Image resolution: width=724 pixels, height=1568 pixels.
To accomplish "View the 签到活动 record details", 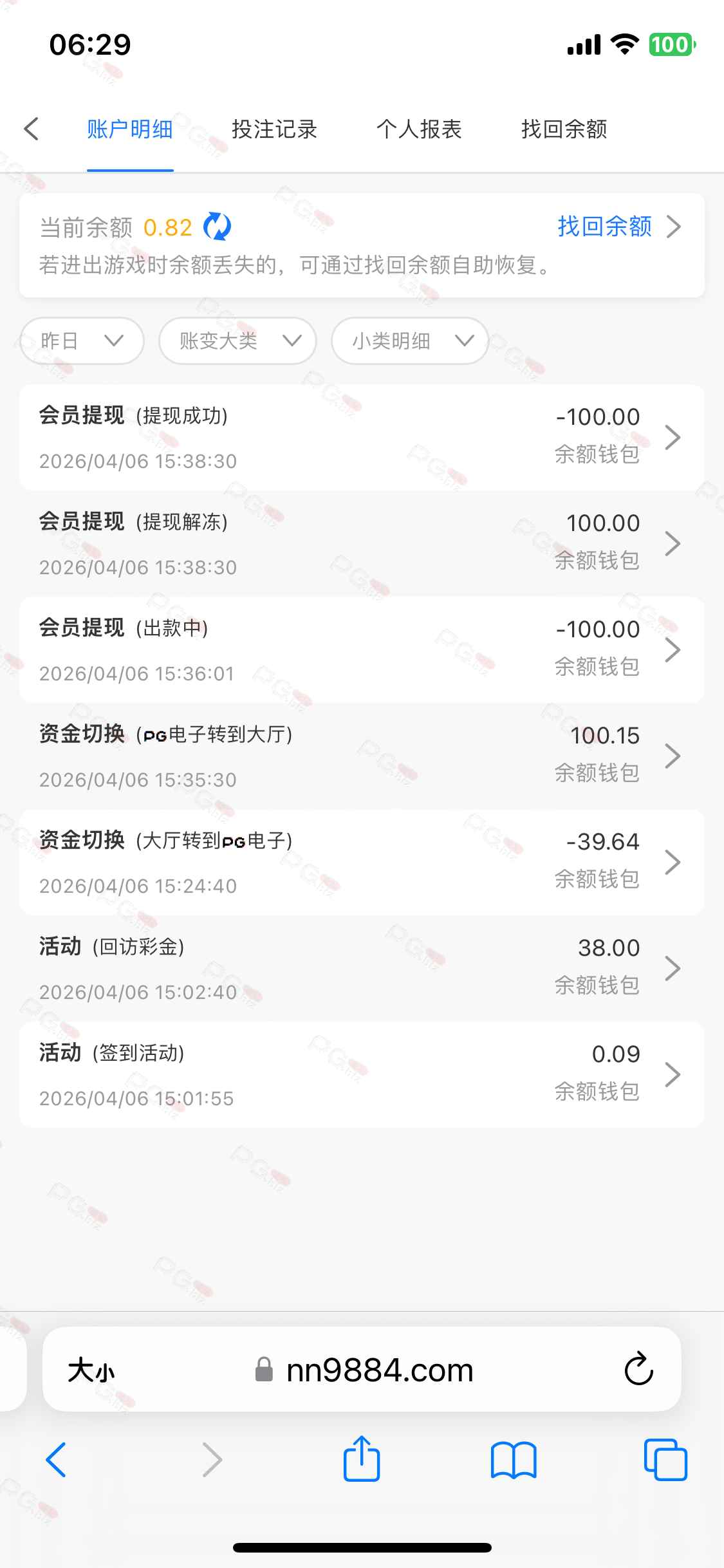I will pyautogui.click(x=362, y=1075).
